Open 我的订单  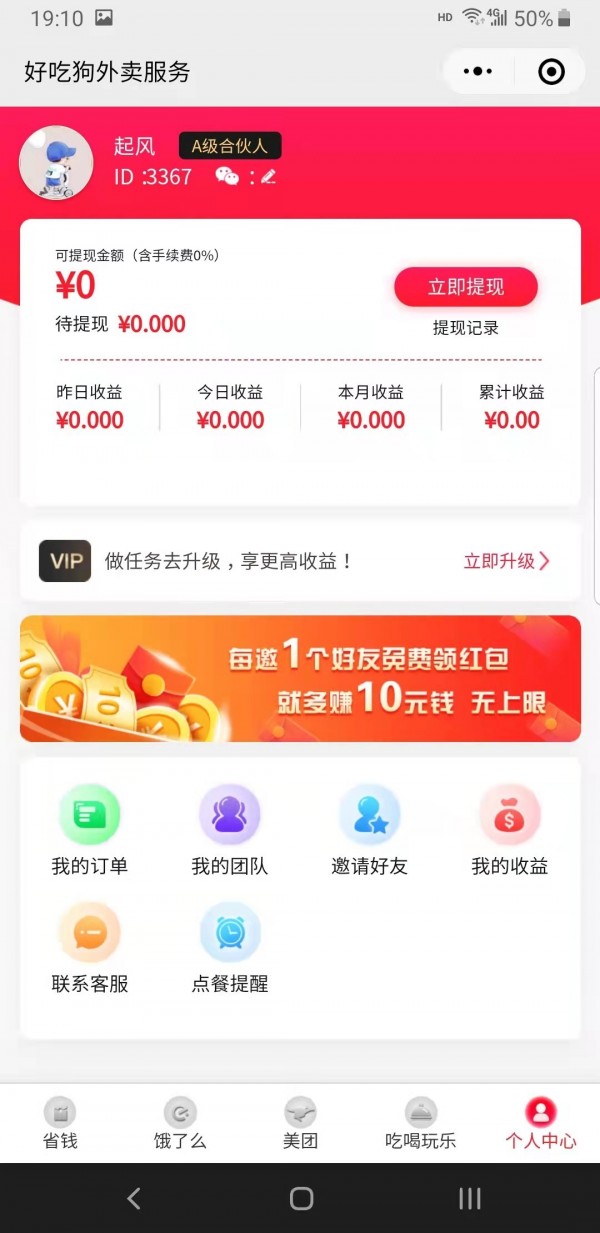(x=90, y=830)
